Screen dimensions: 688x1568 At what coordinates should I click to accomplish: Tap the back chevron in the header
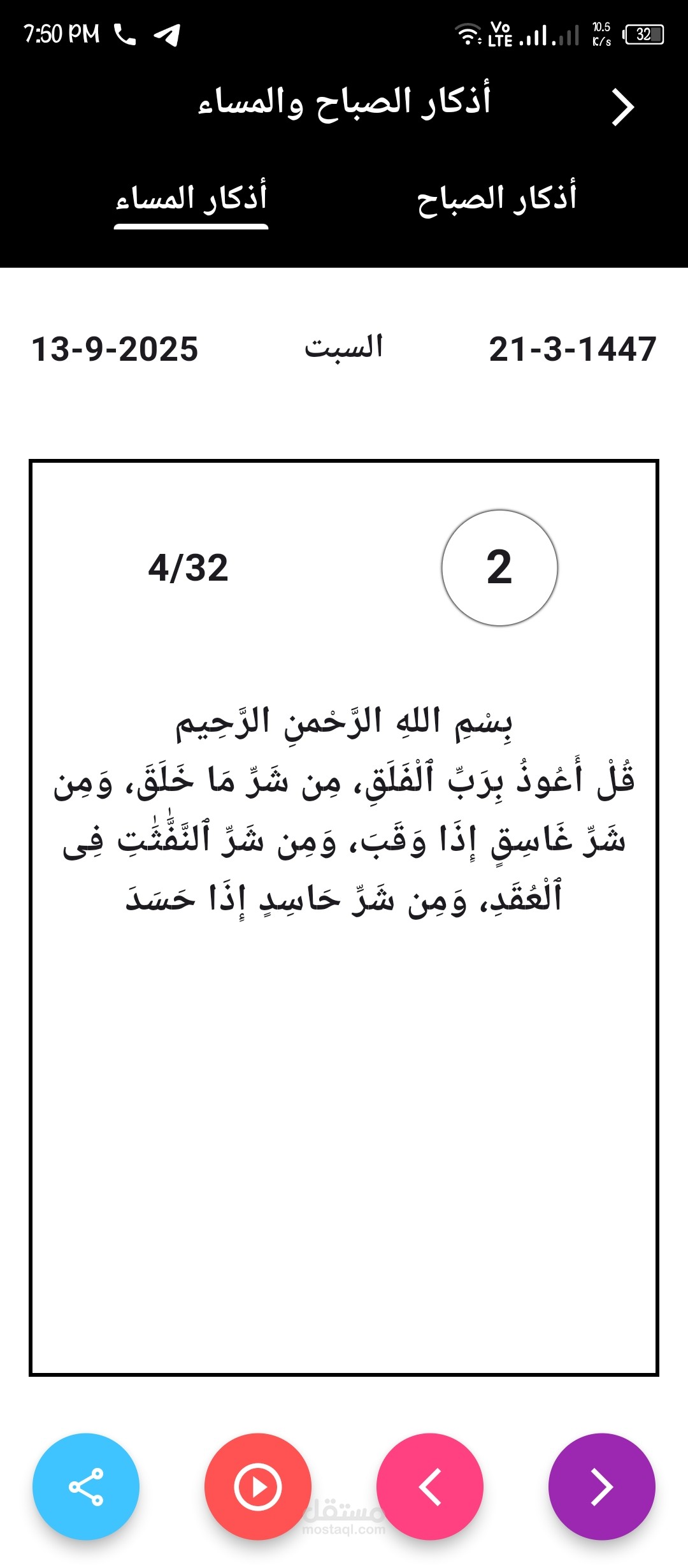click(622, 107)
